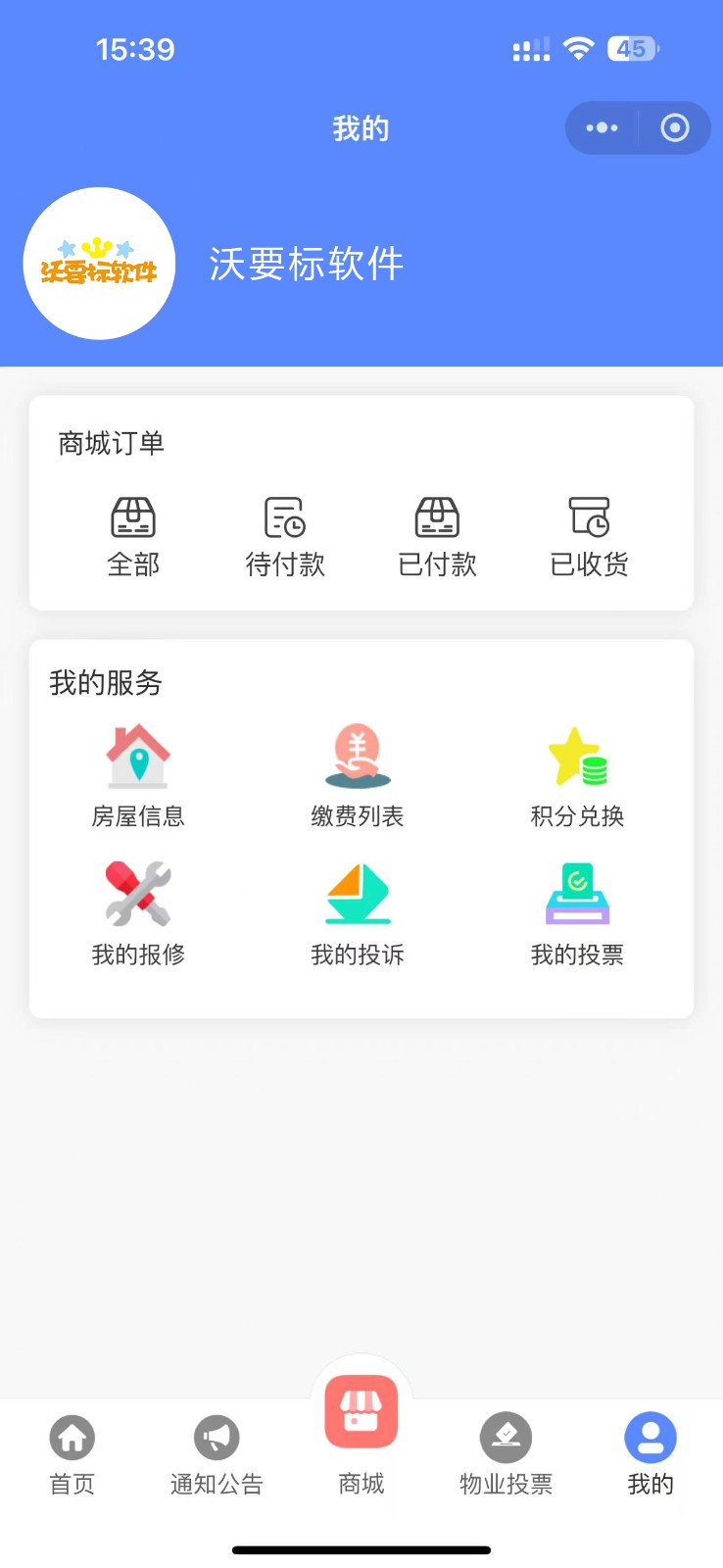Tap the 沃要标软件 profile avatar
Viewport: 723px width, 1568px height.
(99, 264)
